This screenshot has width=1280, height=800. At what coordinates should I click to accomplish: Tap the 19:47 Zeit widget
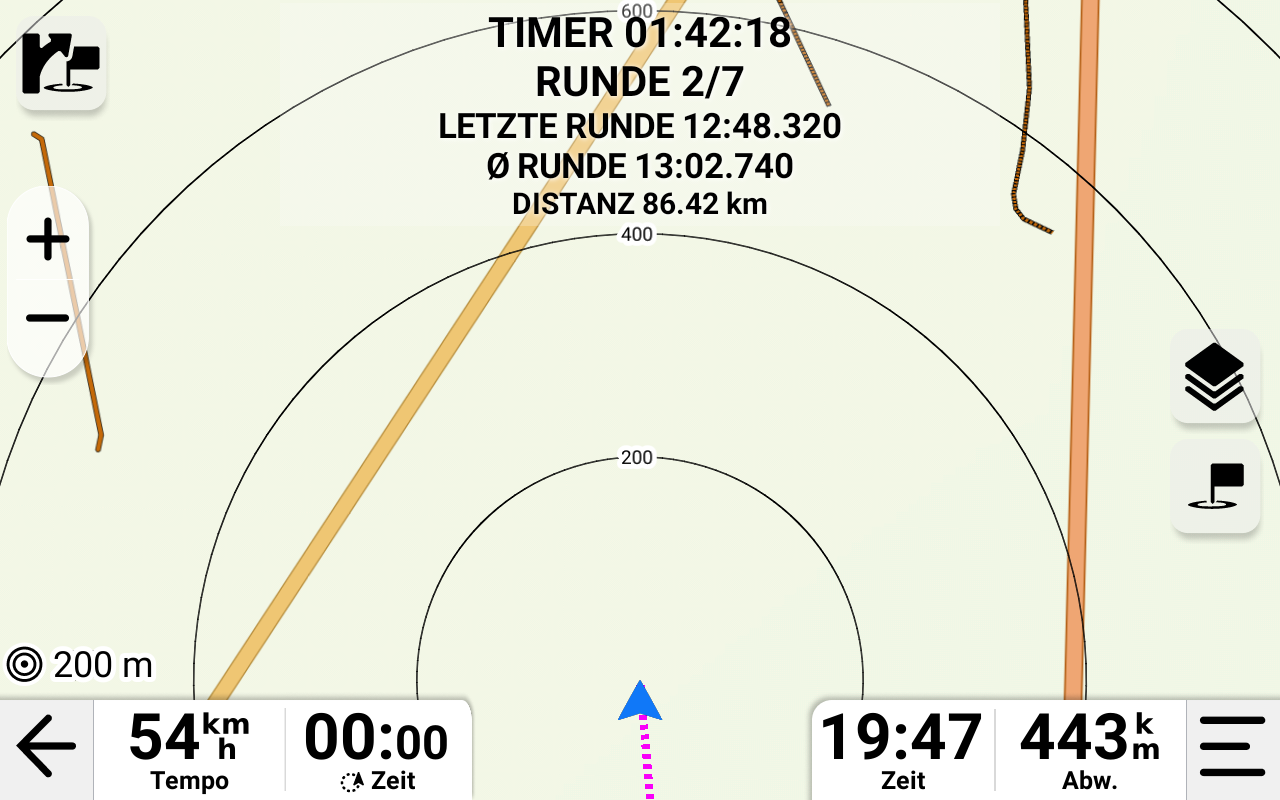903,750
